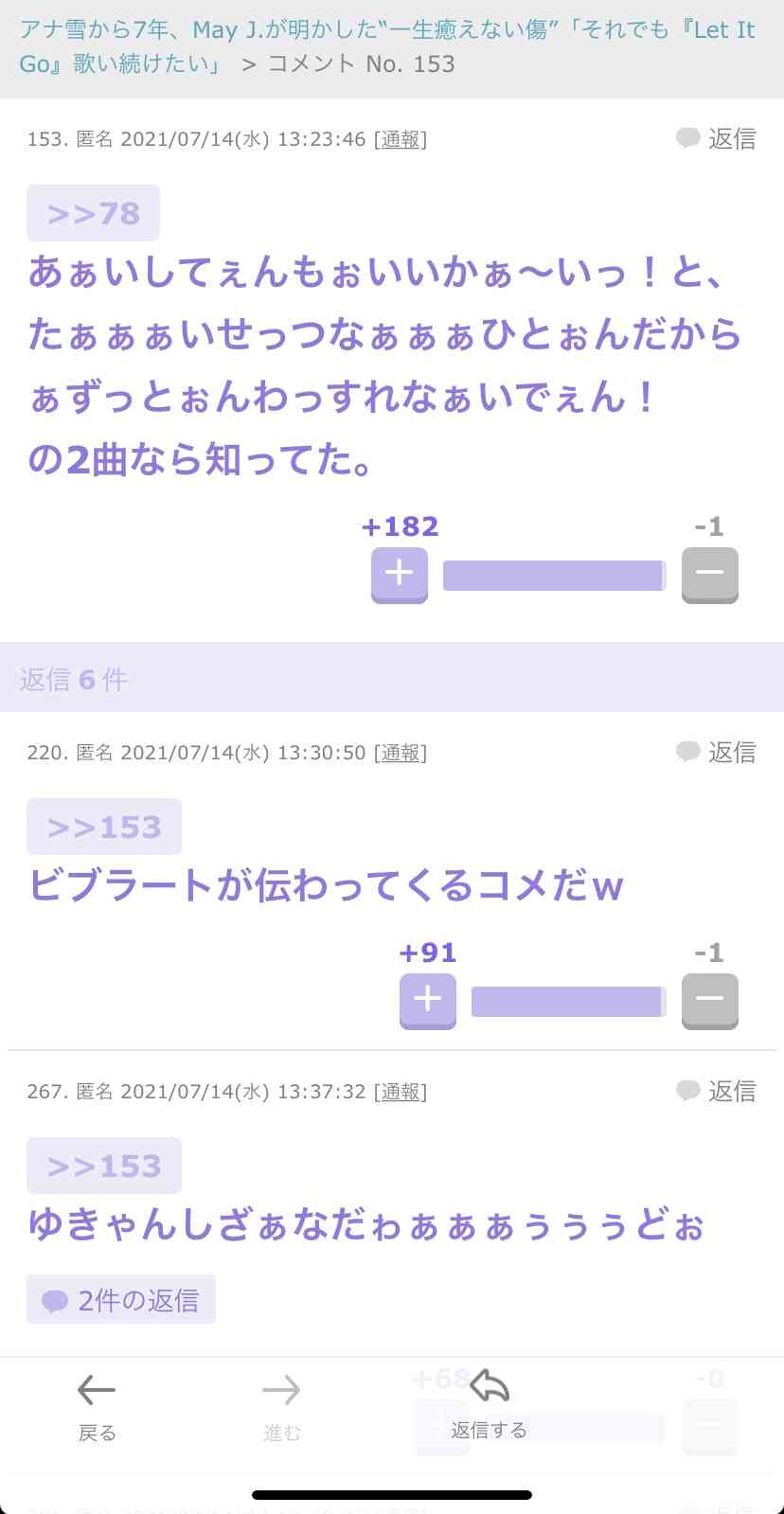This screenshot has height=1514, width=784.
Task: Tap 返信 on comment 153
Action: pos(716,138)
